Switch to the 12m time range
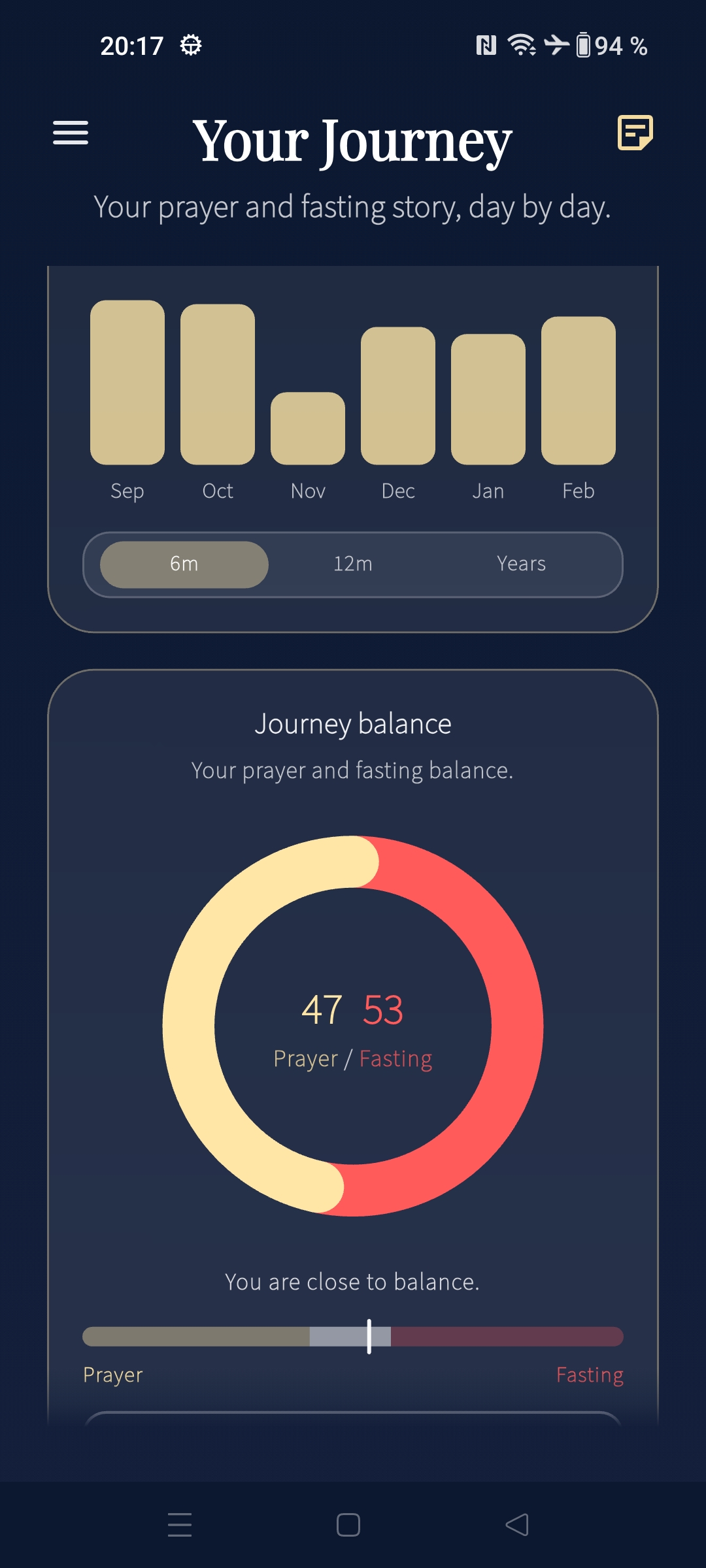 [352, 564]
